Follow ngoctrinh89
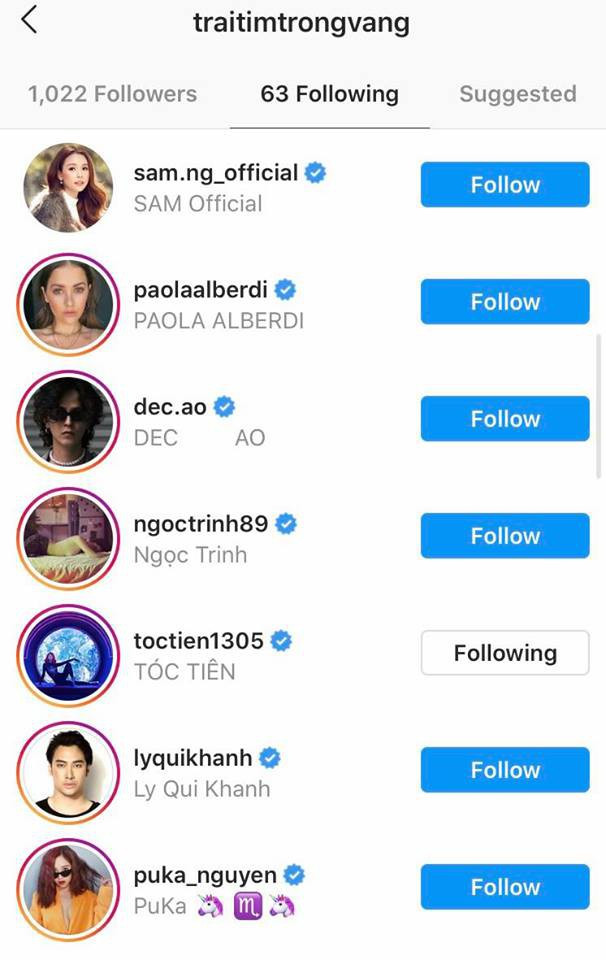Screen dimensions: 606x960 click(505, 536)
